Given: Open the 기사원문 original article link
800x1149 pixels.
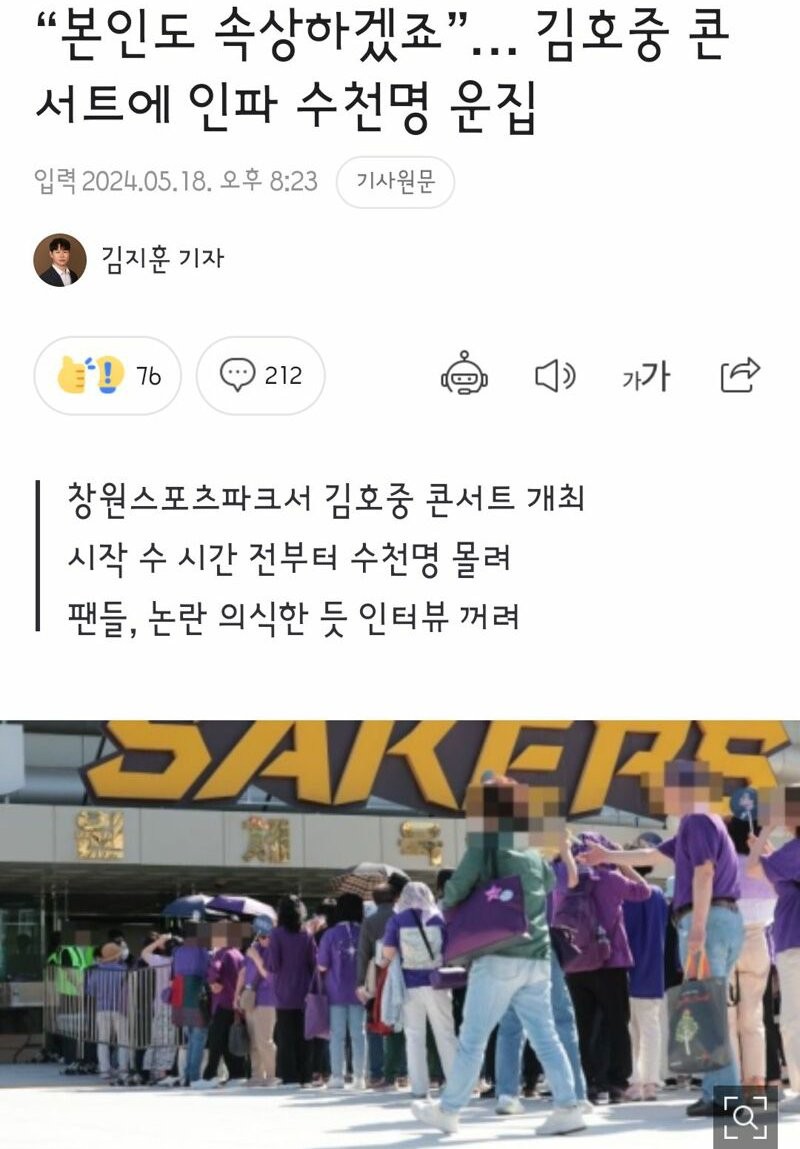Looking at the screenshot, I should click(395, 182).
